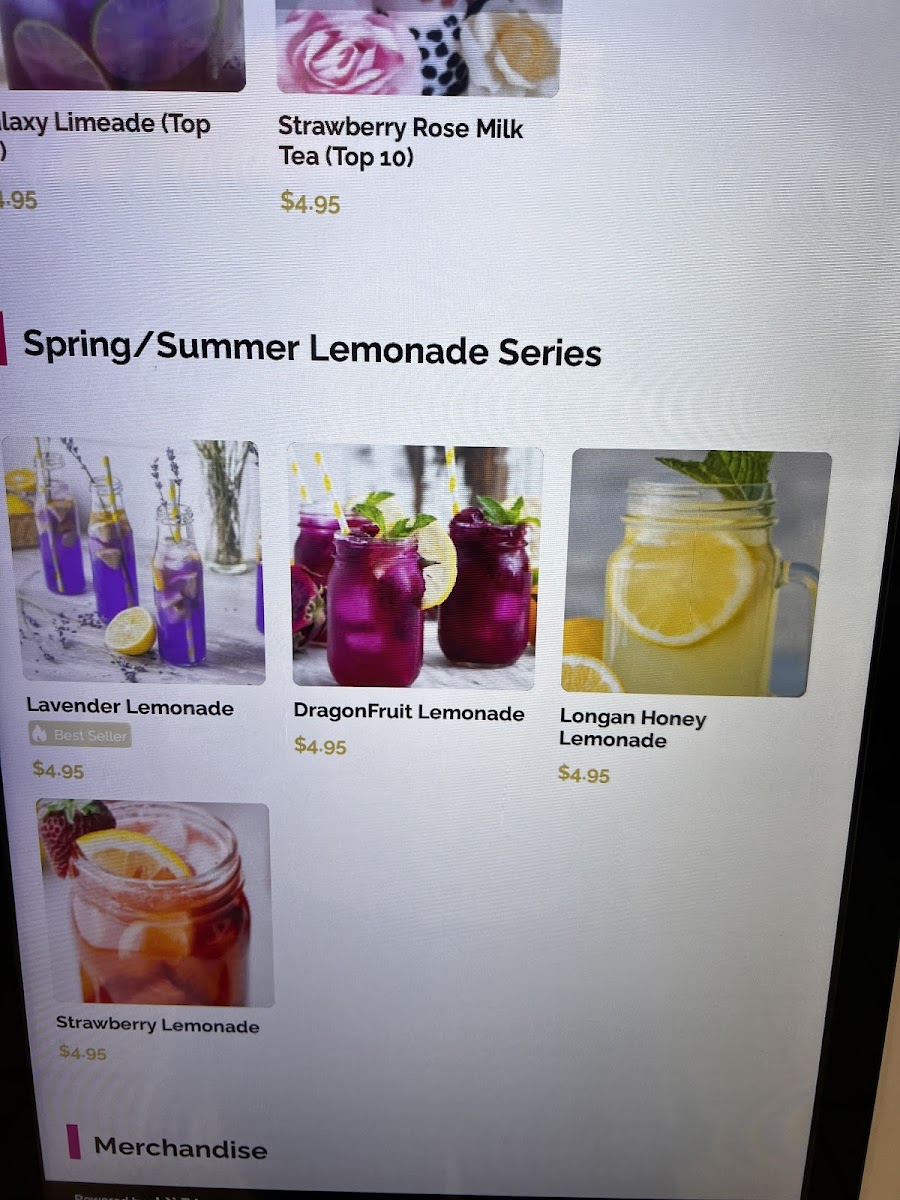This screenshot has width=900, height=1200.
Task: View the Strawberry Lemonade item
Action: pyautogui.click(x=156, y=904)
